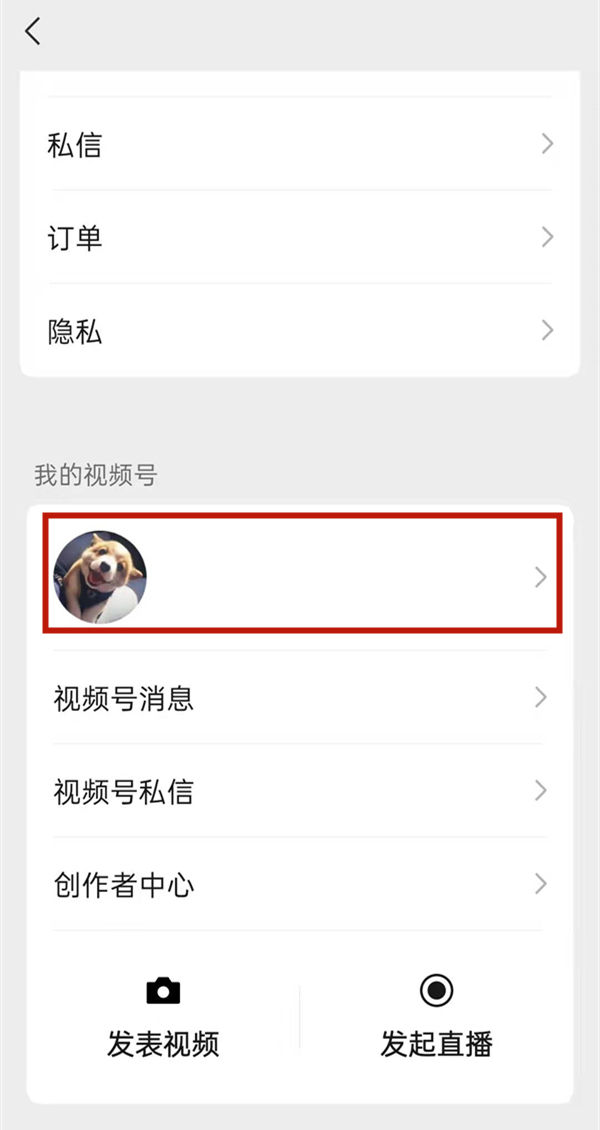
Task: Open 隐私 privacy settings
Action: click(299, 331)
